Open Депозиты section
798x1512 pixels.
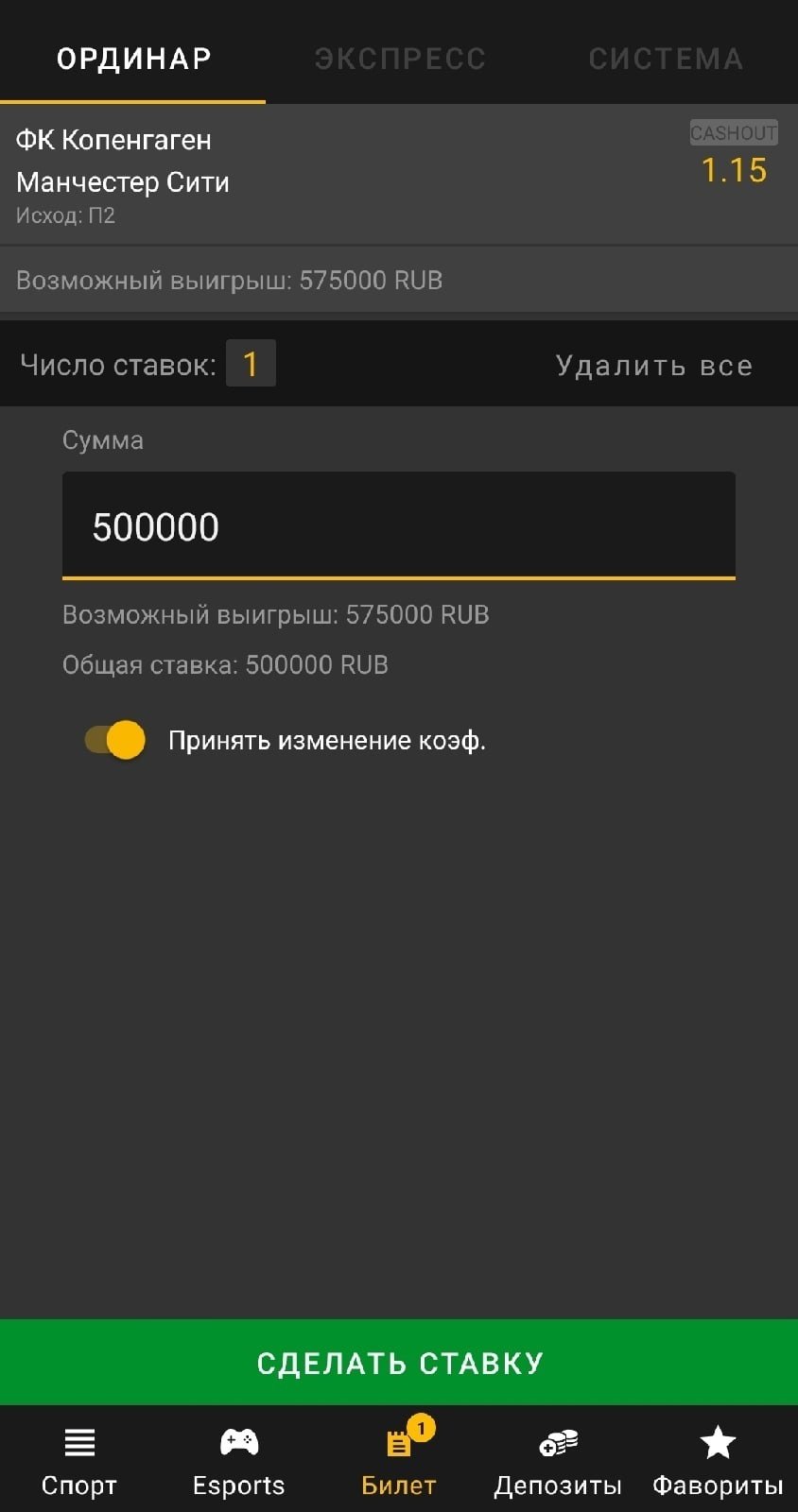[x=558, y=1460]
